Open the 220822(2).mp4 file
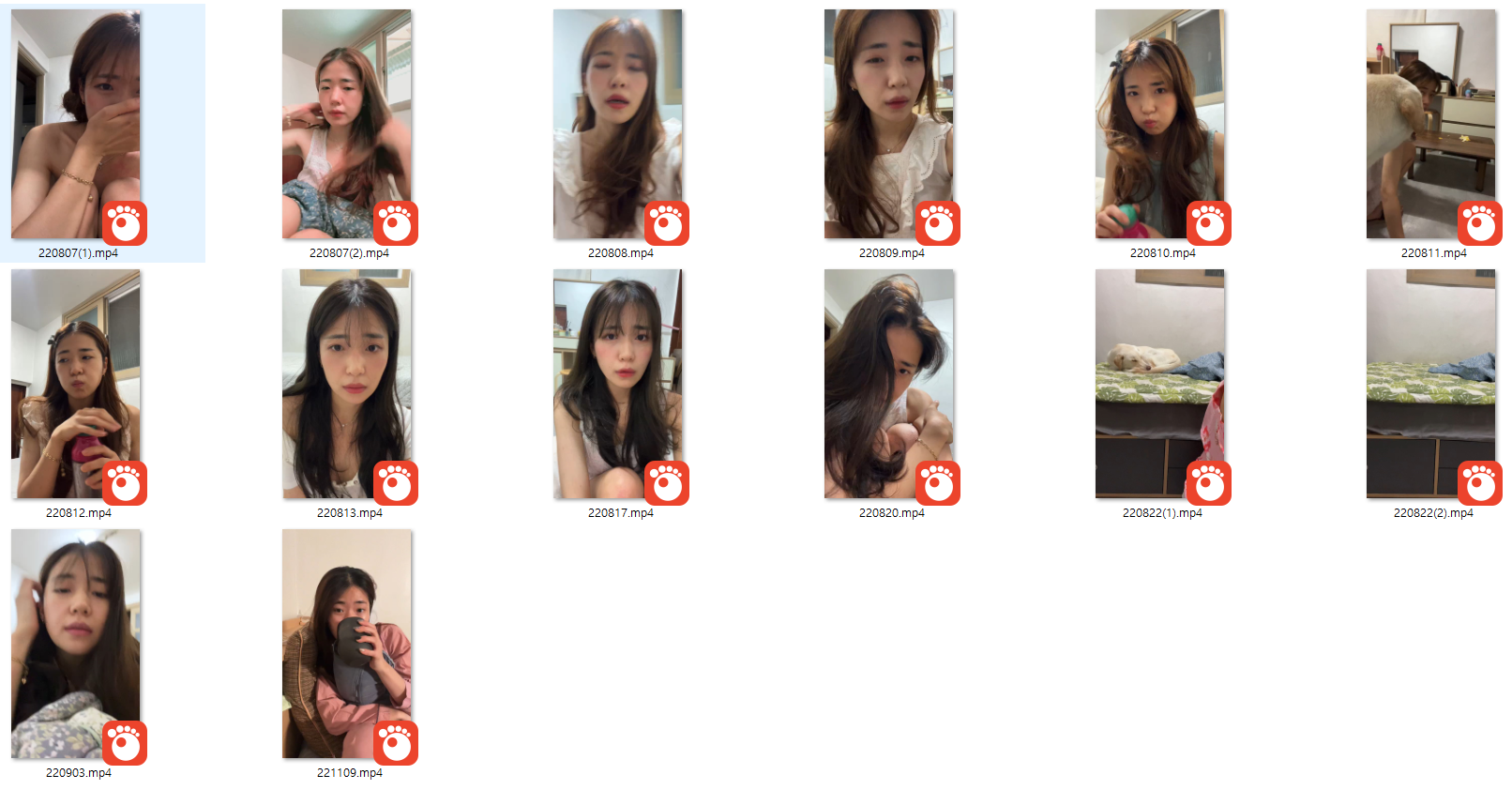This screenshot has height=790, width=1512. (x=1431, y=384)
